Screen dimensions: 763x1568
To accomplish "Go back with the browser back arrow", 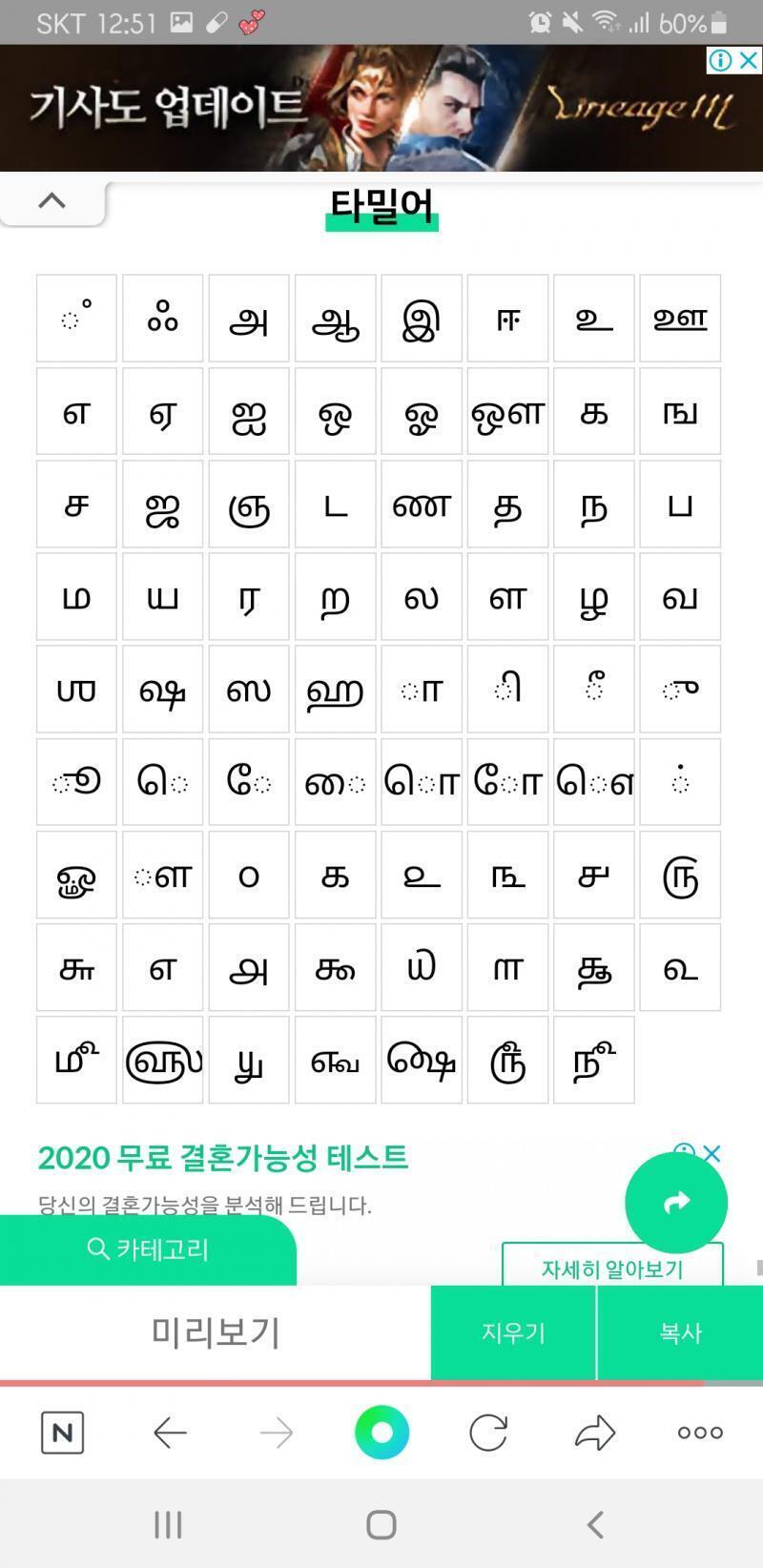I will [170, 1433].
